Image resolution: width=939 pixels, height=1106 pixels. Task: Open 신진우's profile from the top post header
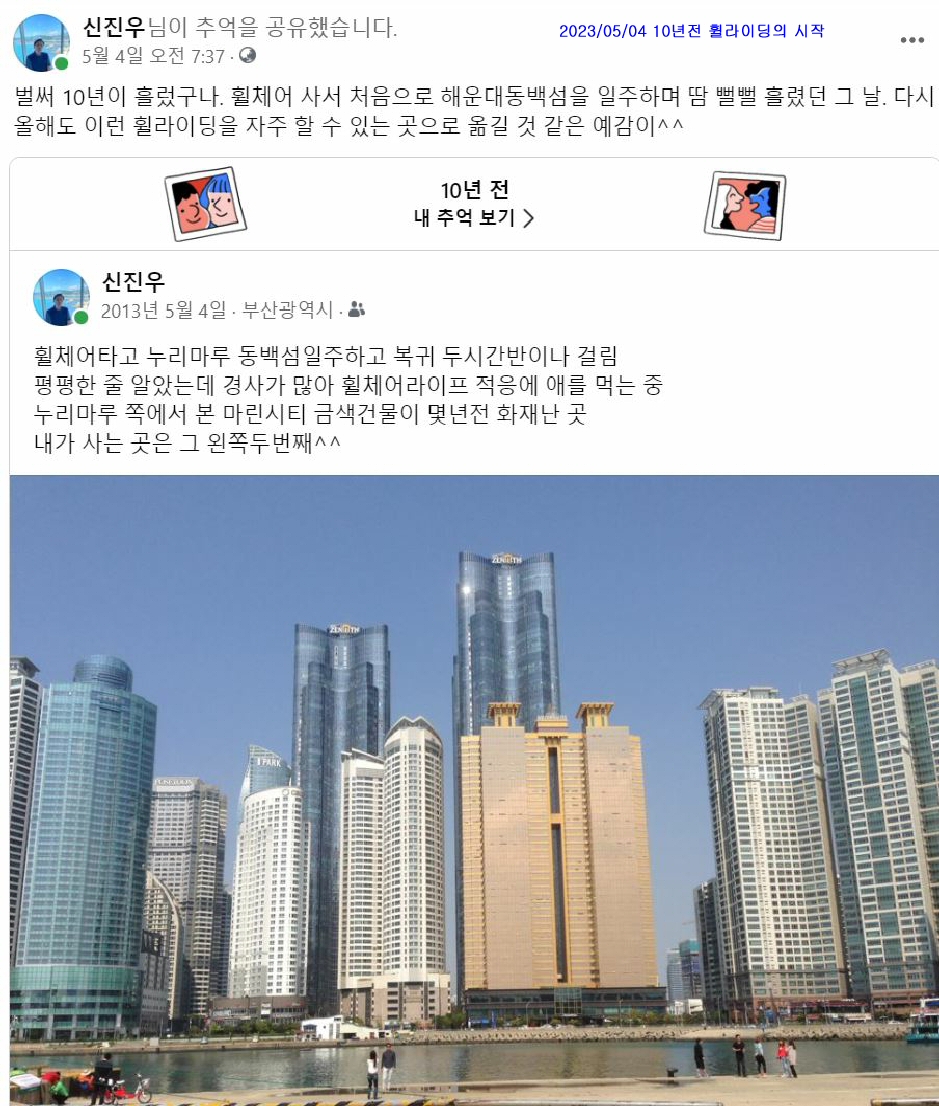[113, 27]
